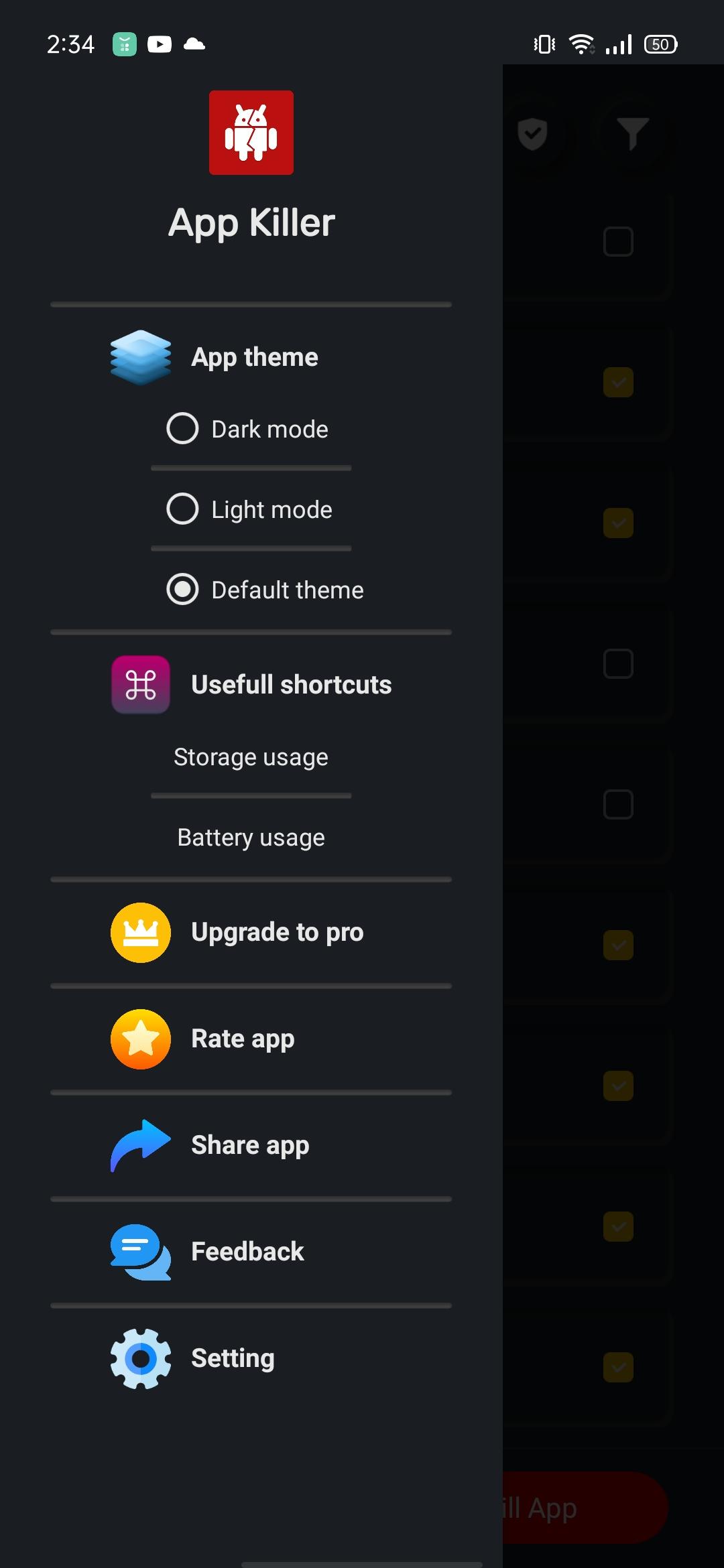Image resolution: width=724 pixels, height=1568 pixels.
Task: Select the Default theme option
Action: pyautogui.click(x=265, y=590)
